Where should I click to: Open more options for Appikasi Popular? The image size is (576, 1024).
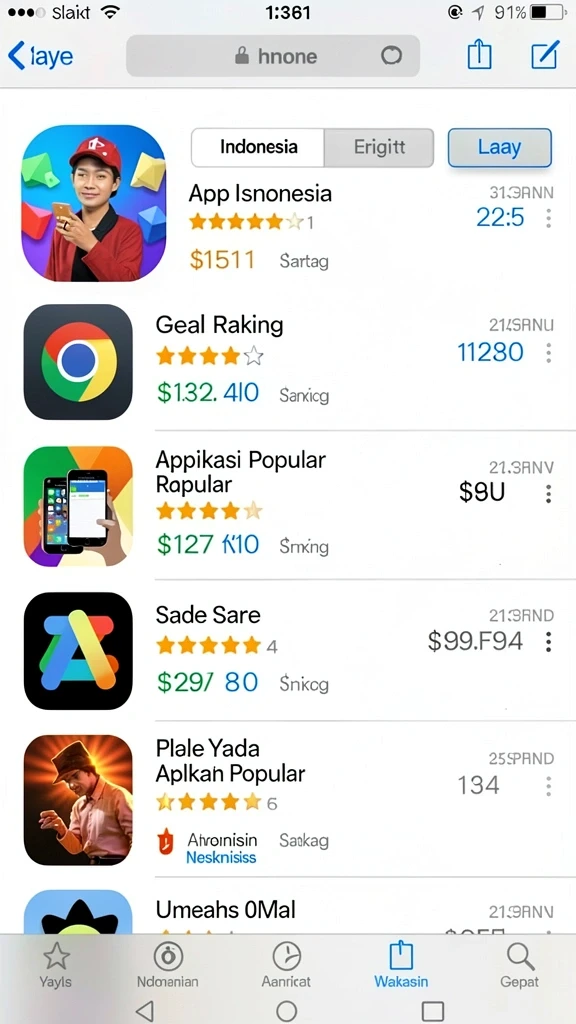549,494
